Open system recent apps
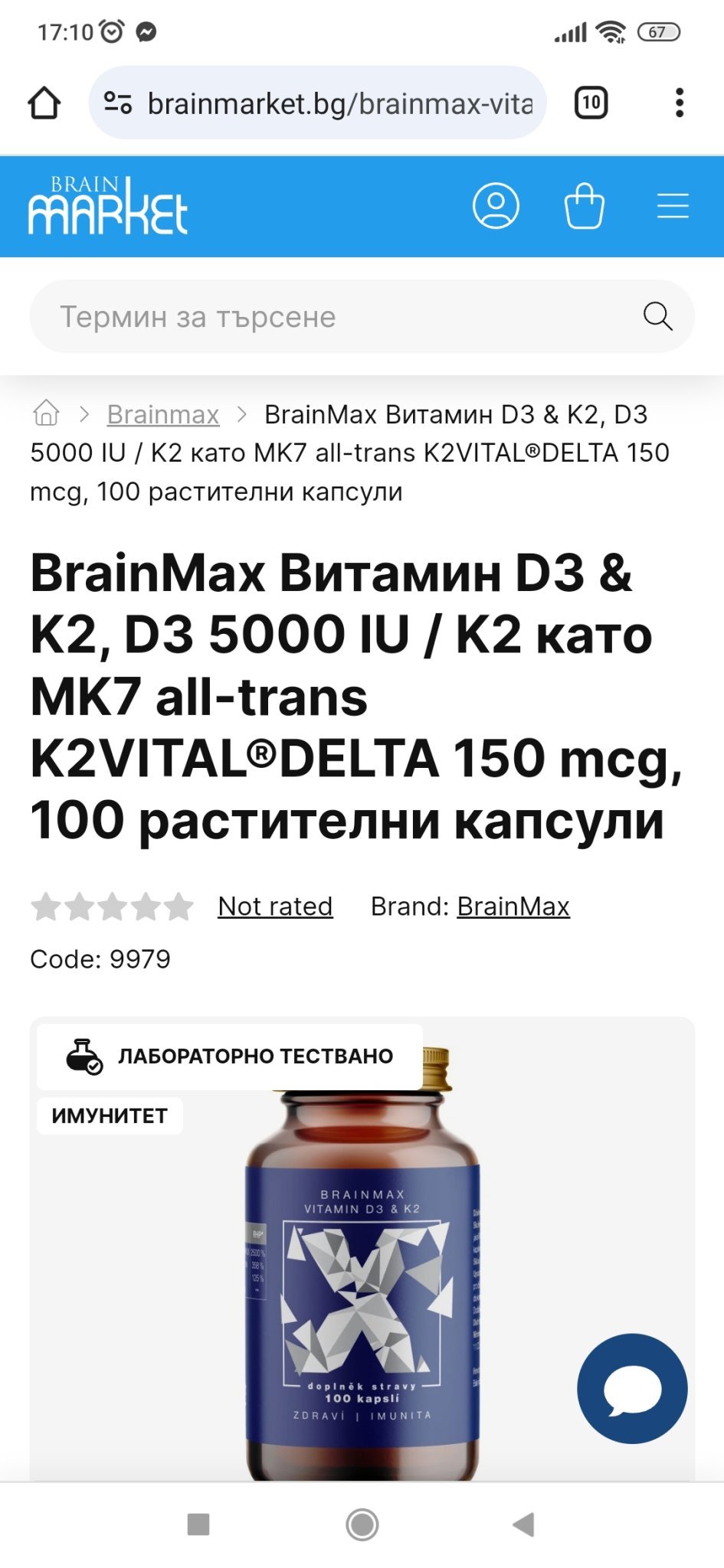The width and height of the screenshot is (724, 1568). pyautogui.click(x=198, y=1524)
